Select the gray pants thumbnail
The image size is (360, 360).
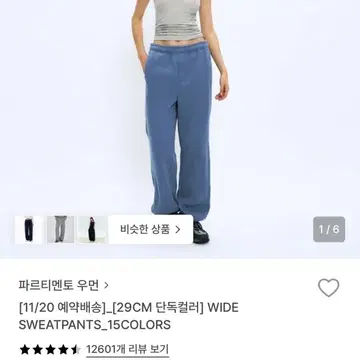pos(60,229)
